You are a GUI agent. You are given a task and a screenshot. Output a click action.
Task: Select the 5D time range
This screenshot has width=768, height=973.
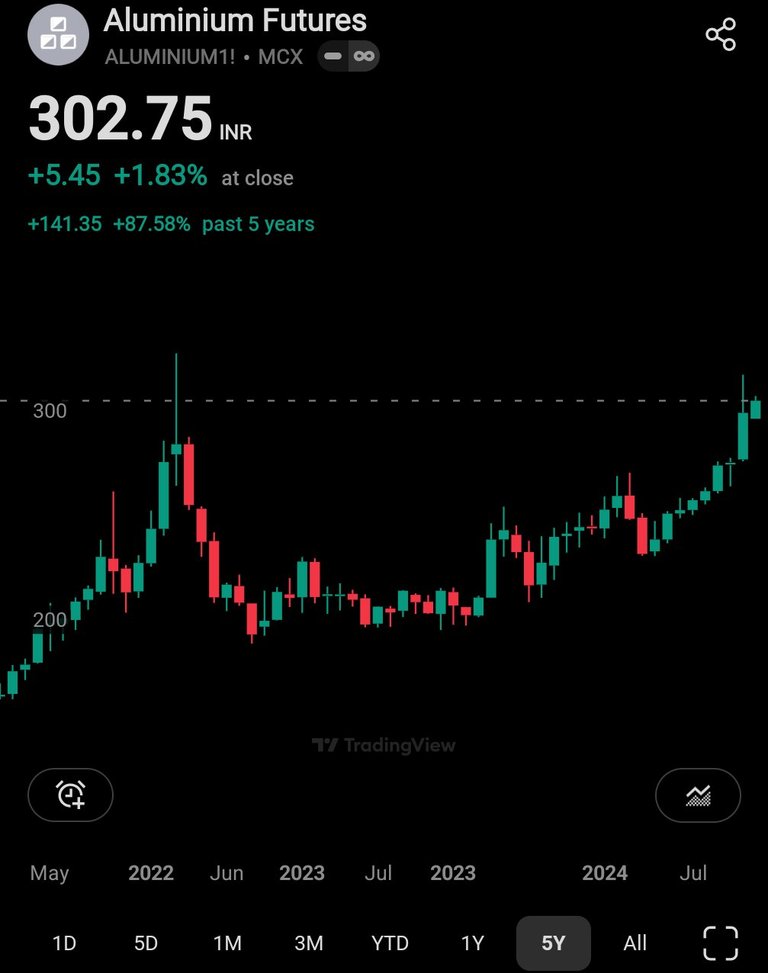146,942
